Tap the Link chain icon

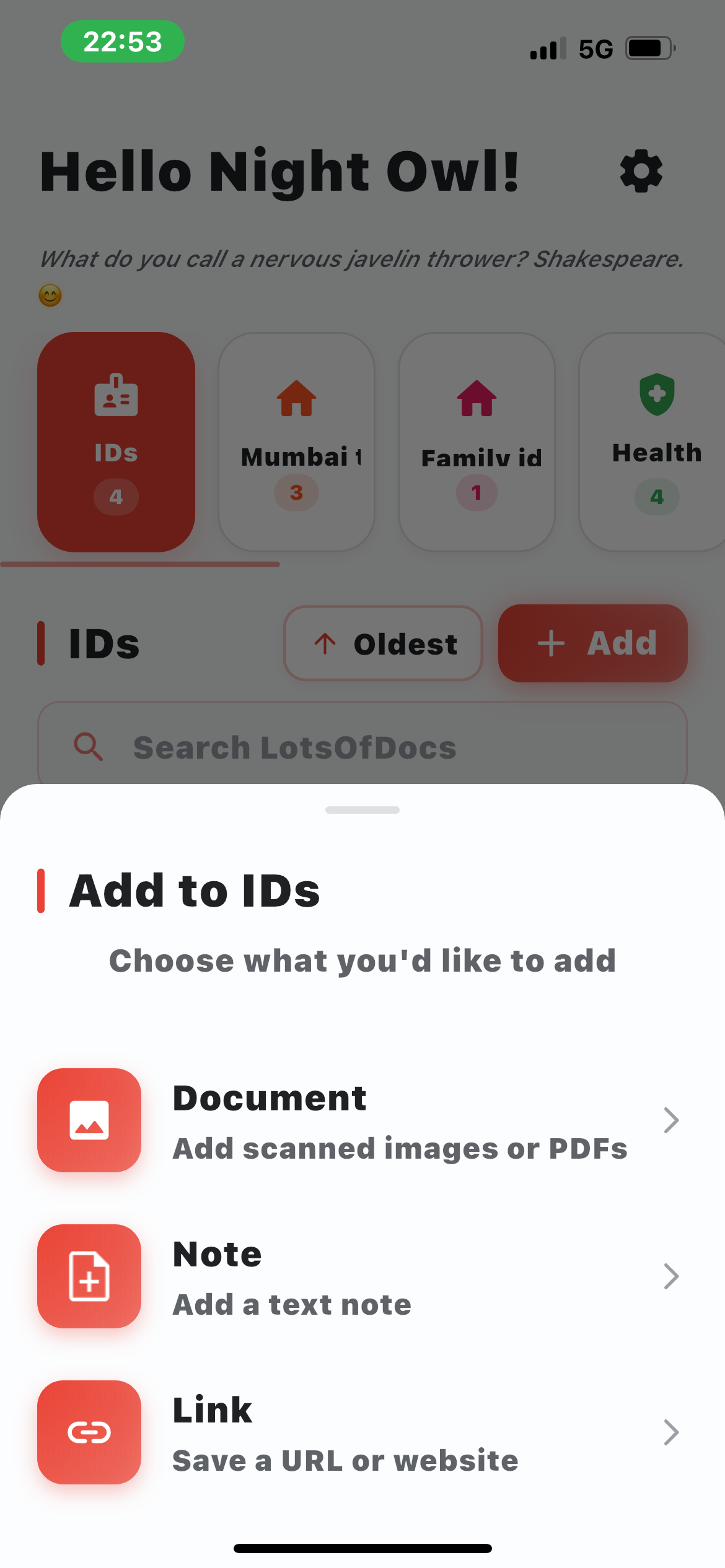coord(89,1434)
